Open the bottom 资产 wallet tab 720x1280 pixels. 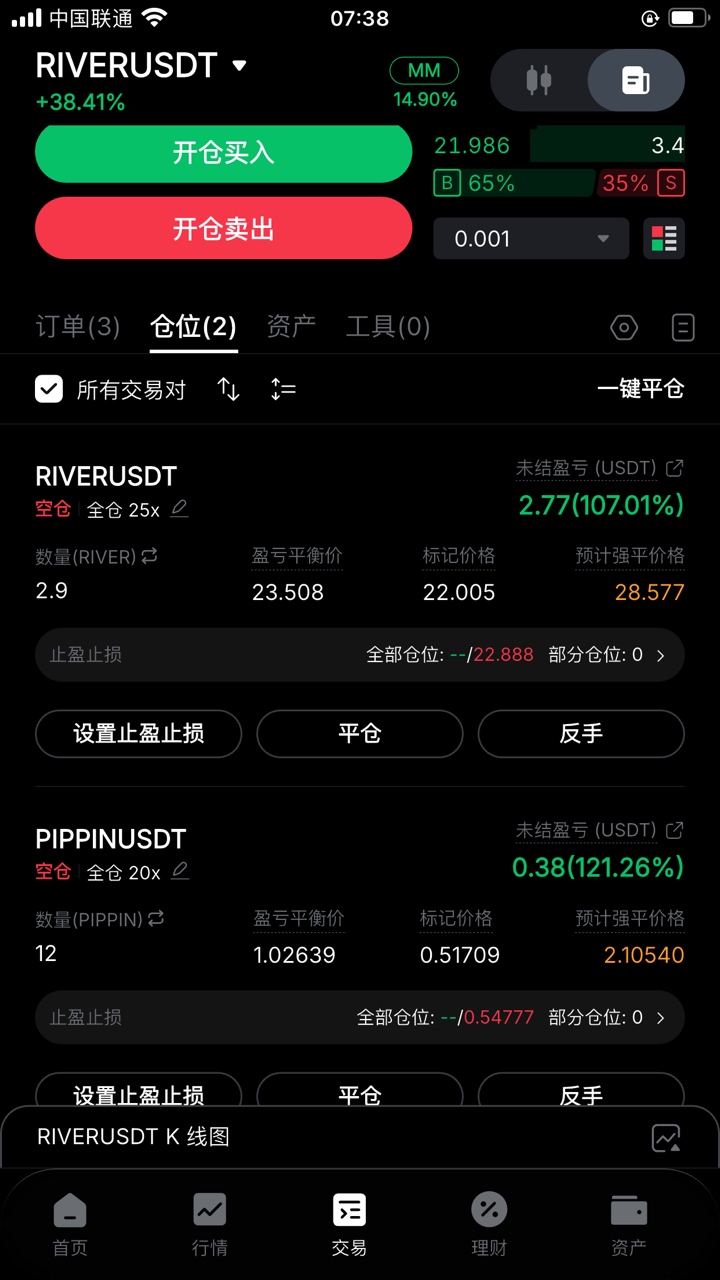point(628,1223)
